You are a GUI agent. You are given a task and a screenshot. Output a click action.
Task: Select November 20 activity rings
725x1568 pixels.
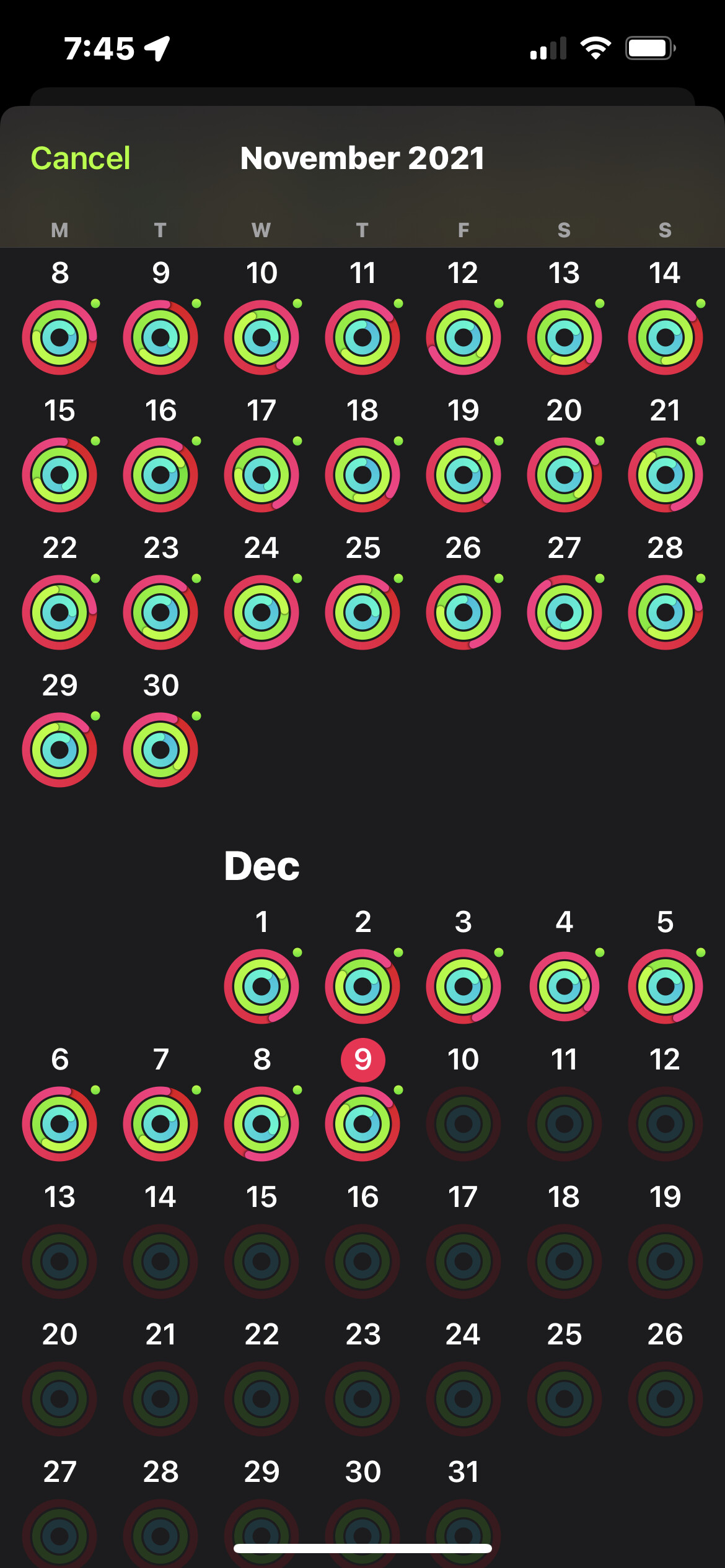564,474
